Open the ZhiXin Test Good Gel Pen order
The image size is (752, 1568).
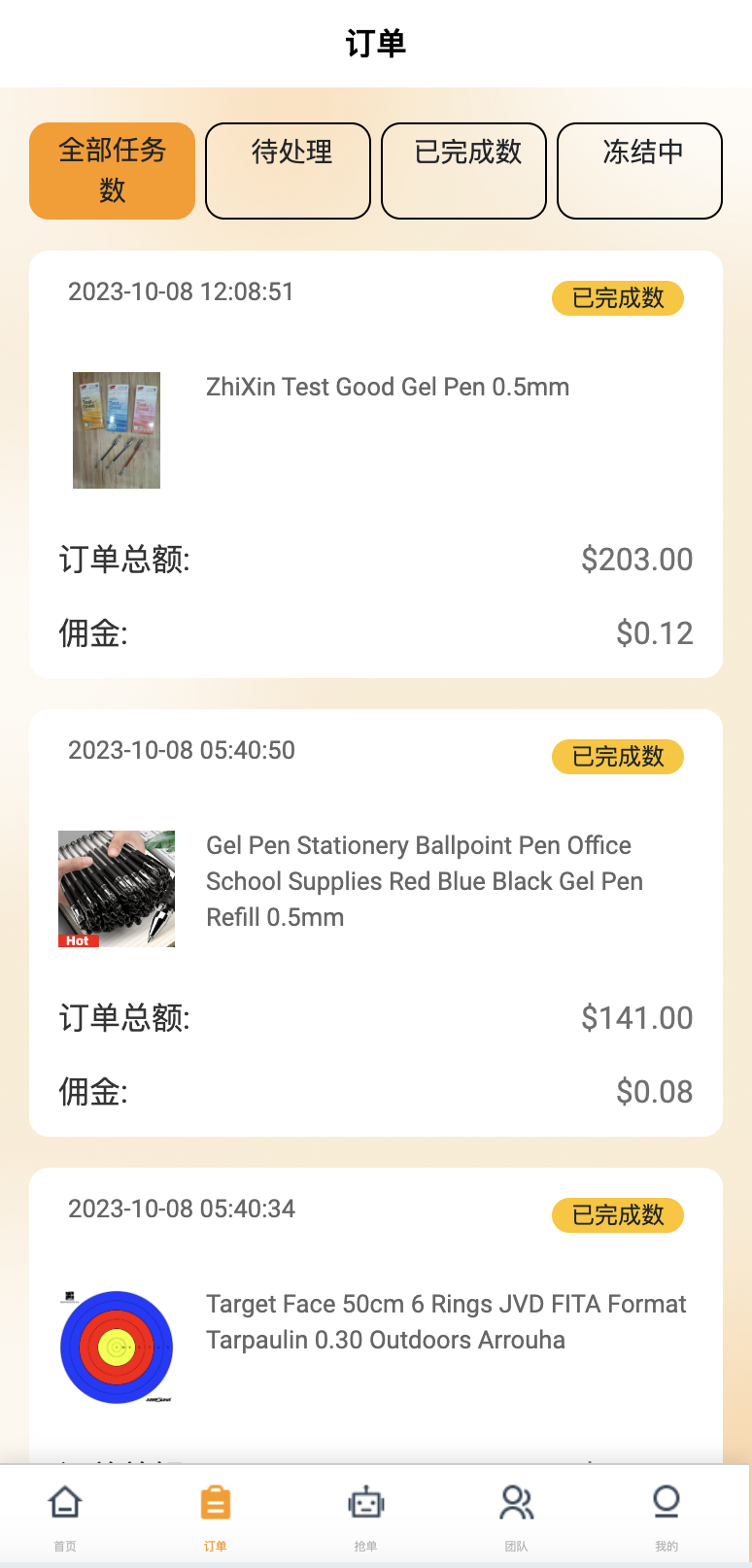click(387, 388)
